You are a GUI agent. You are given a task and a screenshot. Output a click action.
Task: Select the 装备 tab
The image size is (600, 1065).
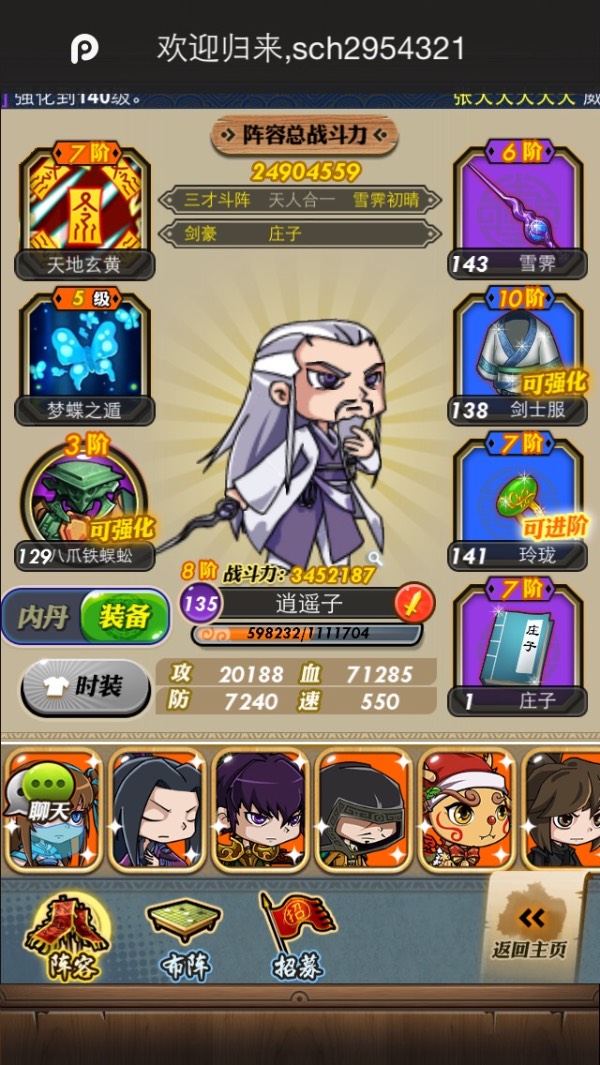pos(124,616)
